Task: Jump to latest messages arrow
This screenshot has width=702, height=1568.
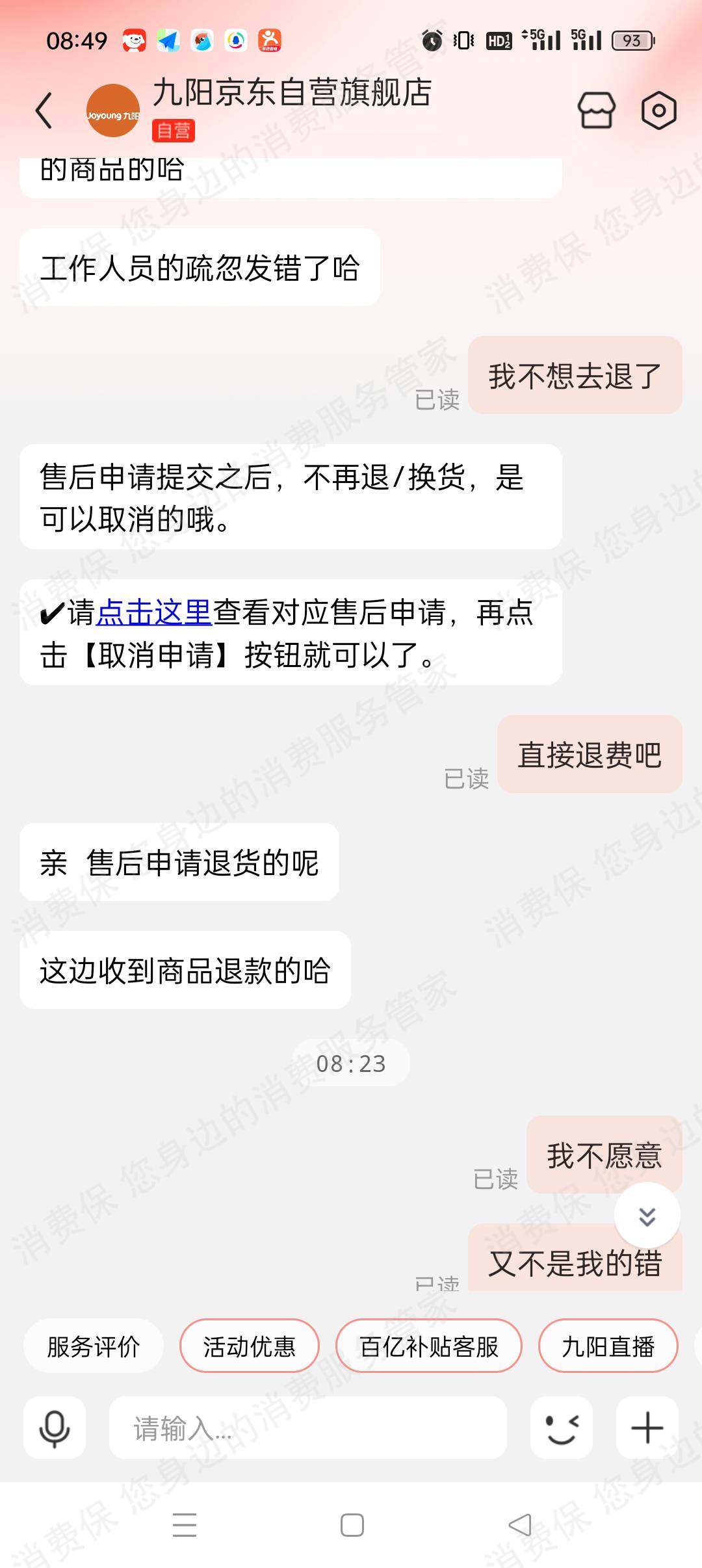Action: click(x=647, y=1216)
